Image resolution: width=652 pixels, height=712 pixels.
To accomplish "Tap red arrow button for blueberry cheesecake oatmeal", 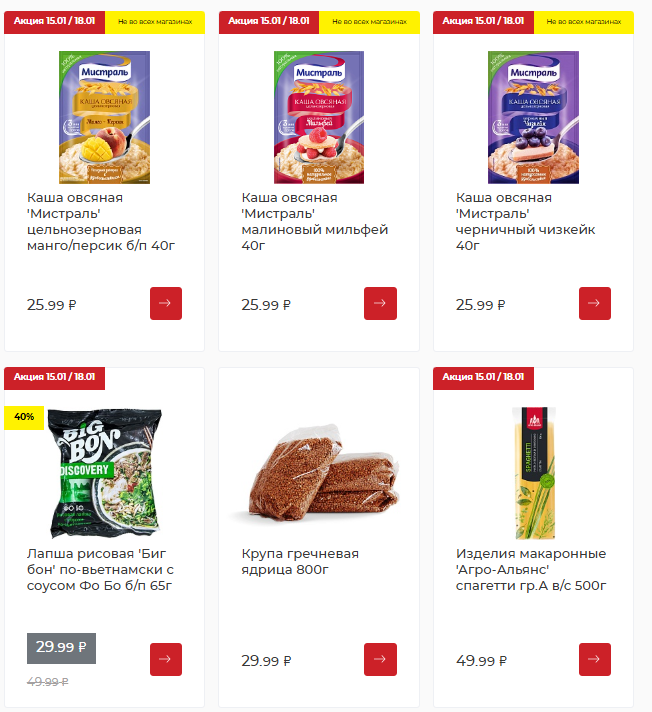I will (x=595, y=303).
